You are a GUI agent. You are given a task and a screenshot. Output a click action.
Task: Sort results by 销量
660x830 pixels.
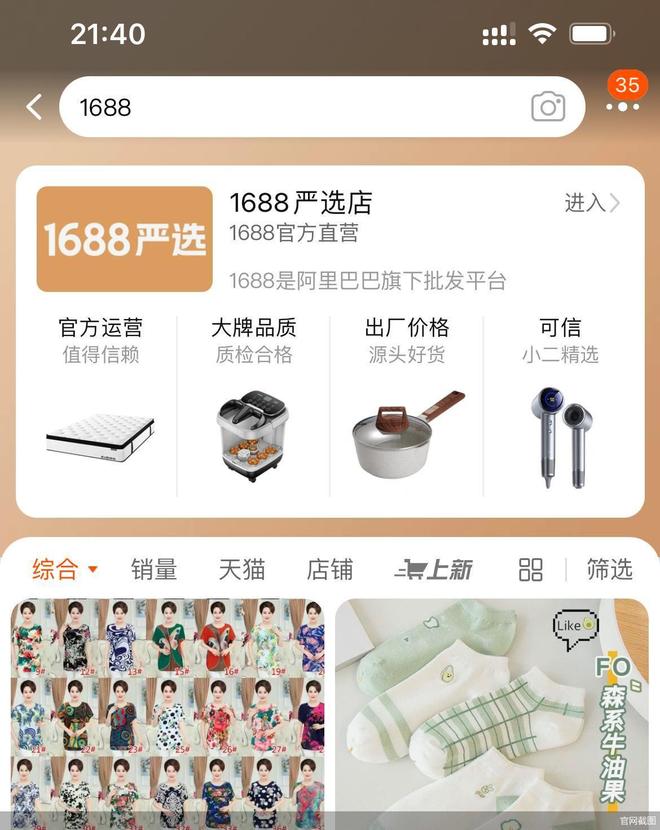click(x=154, y=570)
